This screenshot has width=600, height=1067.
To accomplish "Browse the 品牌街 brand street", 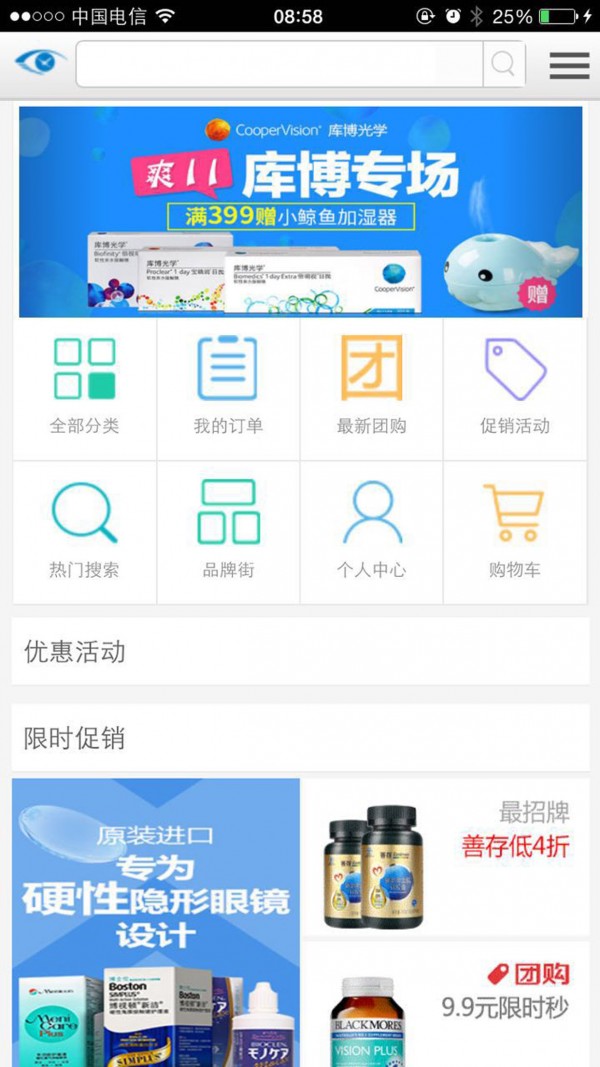I will point(228,531).
